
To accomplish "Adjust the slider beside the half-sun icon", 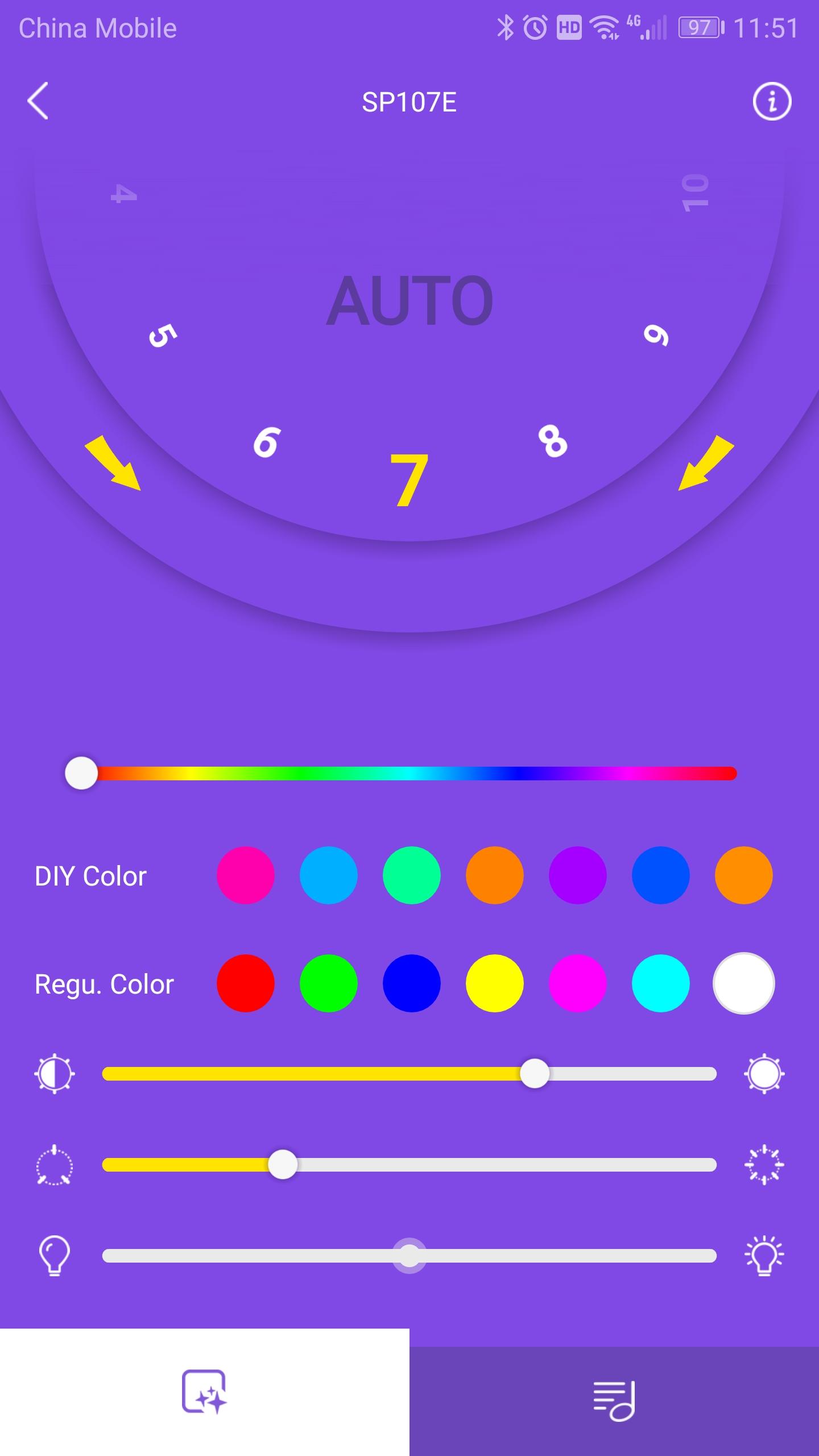I will (x=409, y=1074).
